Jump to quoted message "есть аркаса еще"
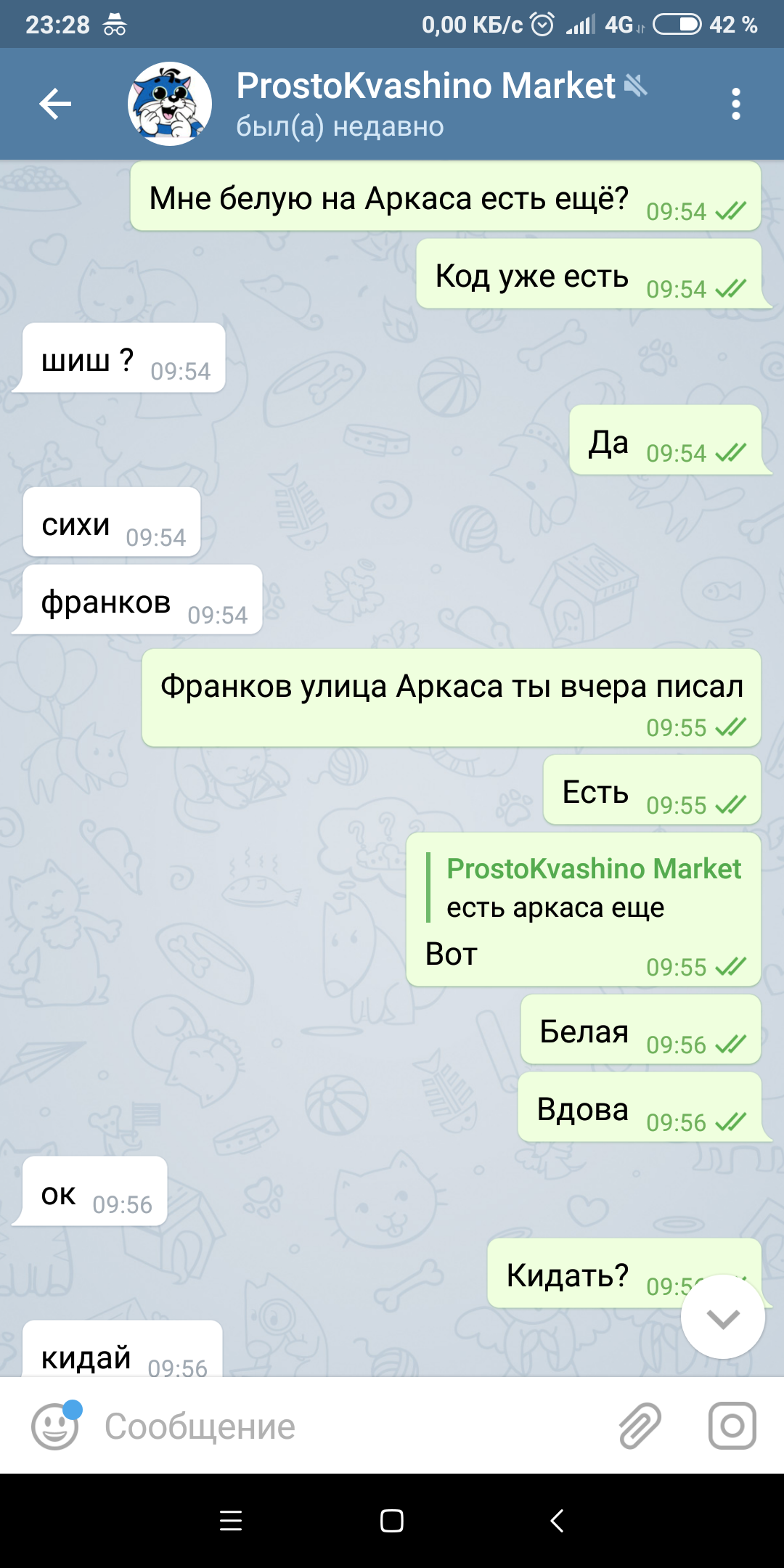The image size is (784, 1568). point(583,888)
